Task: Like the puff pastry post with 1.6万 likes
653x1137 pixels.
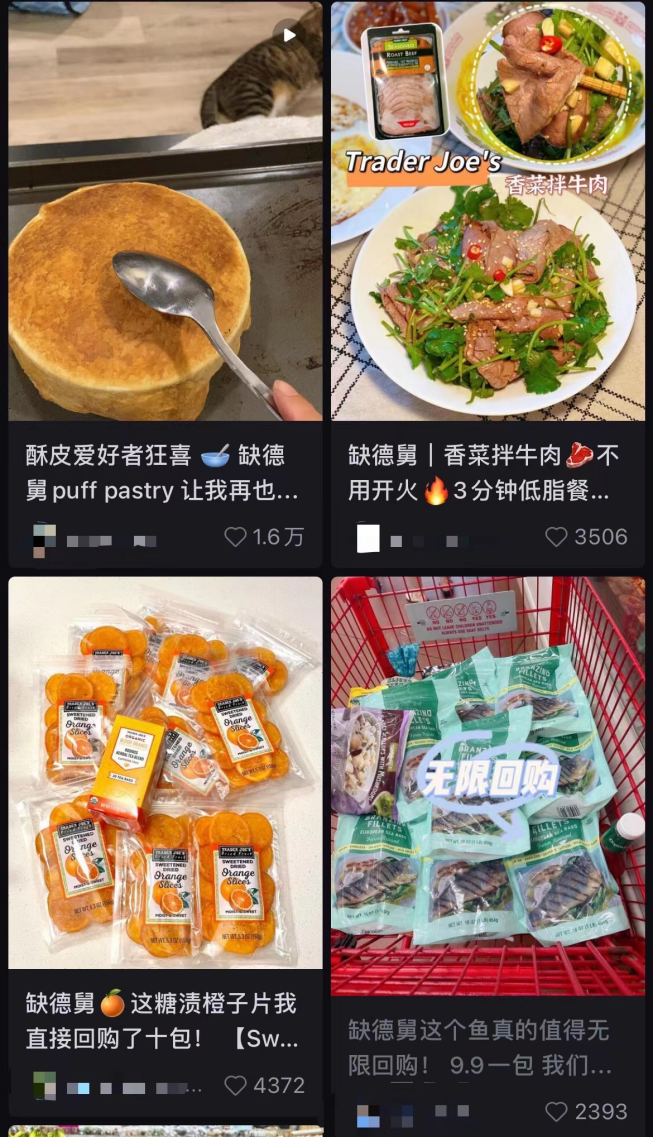Action: (236, 537)
